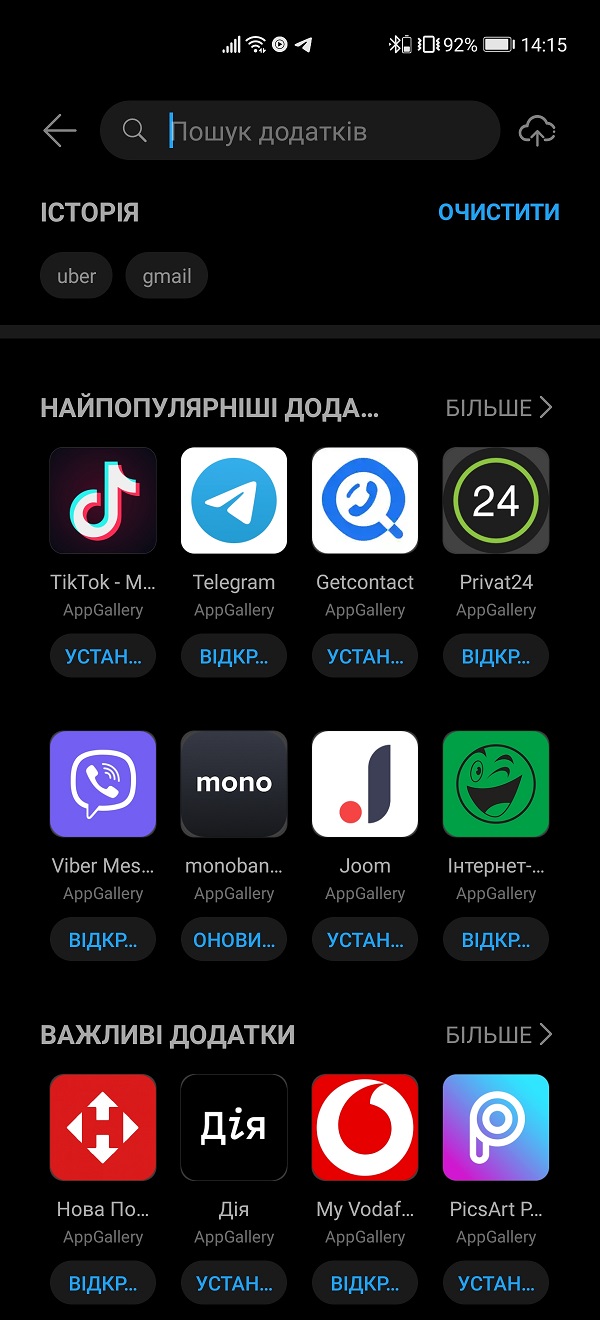Screen dimensions: 600x1320
Task: Focus the 'Пошук додатків' search field
Action: point(300,131)
